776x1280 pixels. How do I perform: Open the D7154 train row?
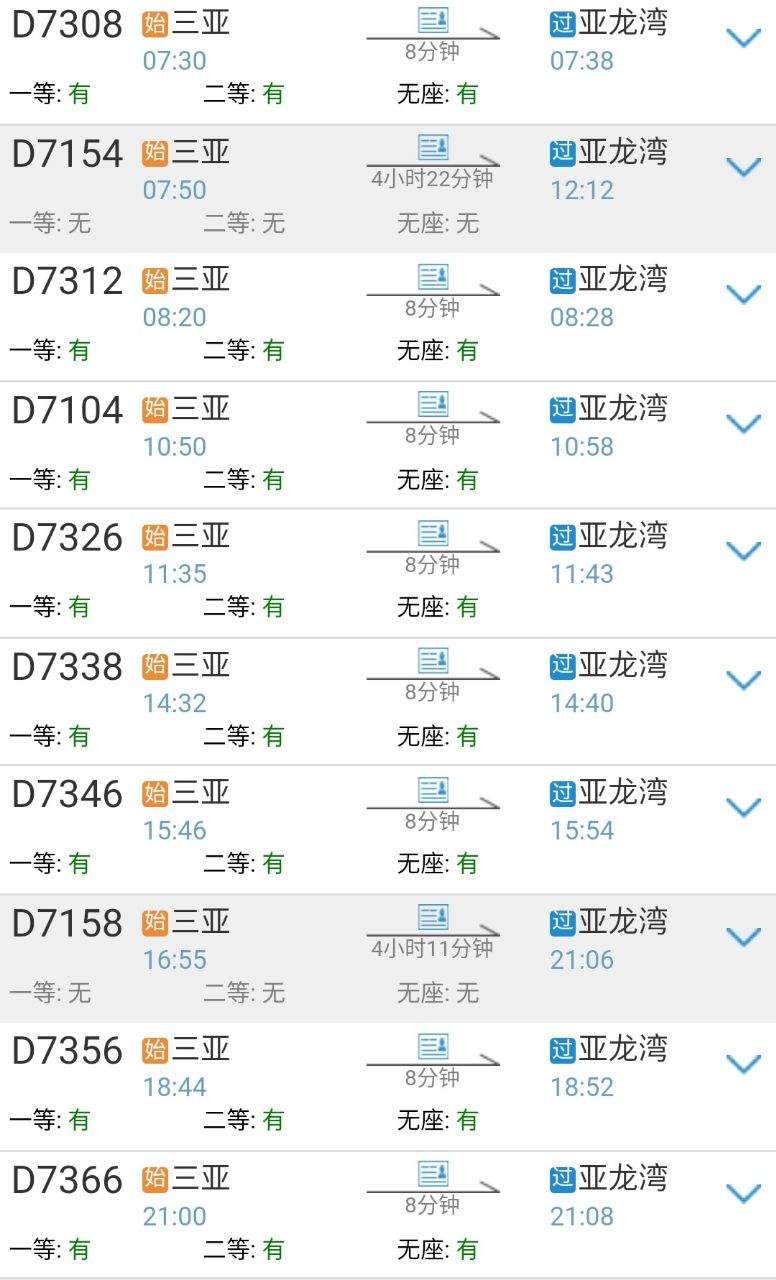[388, 189]
